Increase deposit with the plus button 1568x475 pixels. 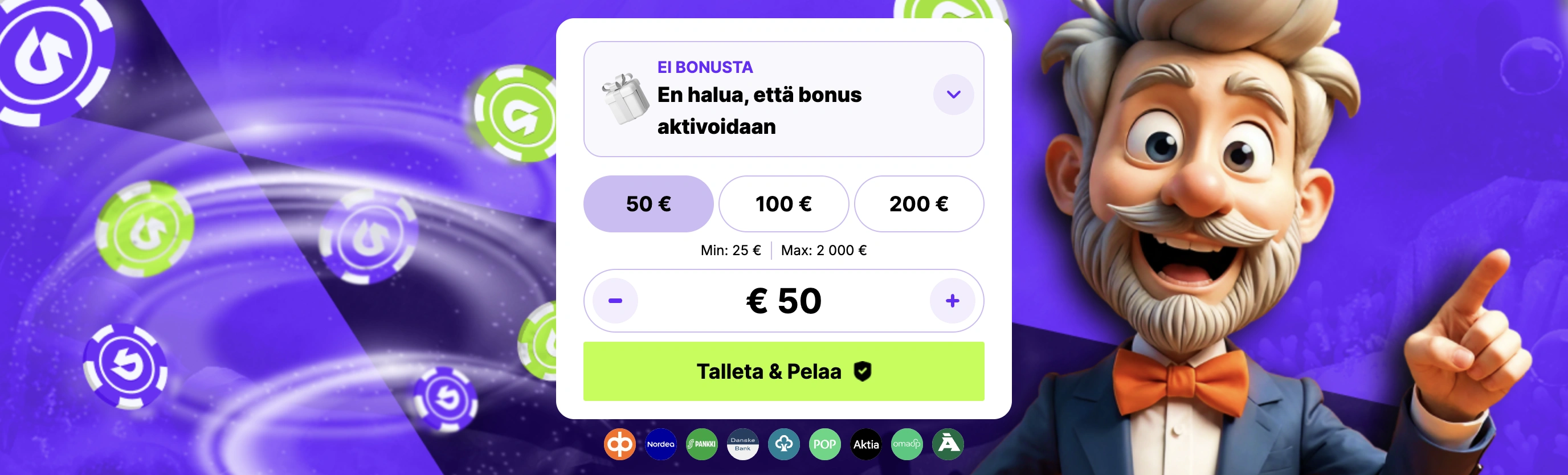pos(952,301)
